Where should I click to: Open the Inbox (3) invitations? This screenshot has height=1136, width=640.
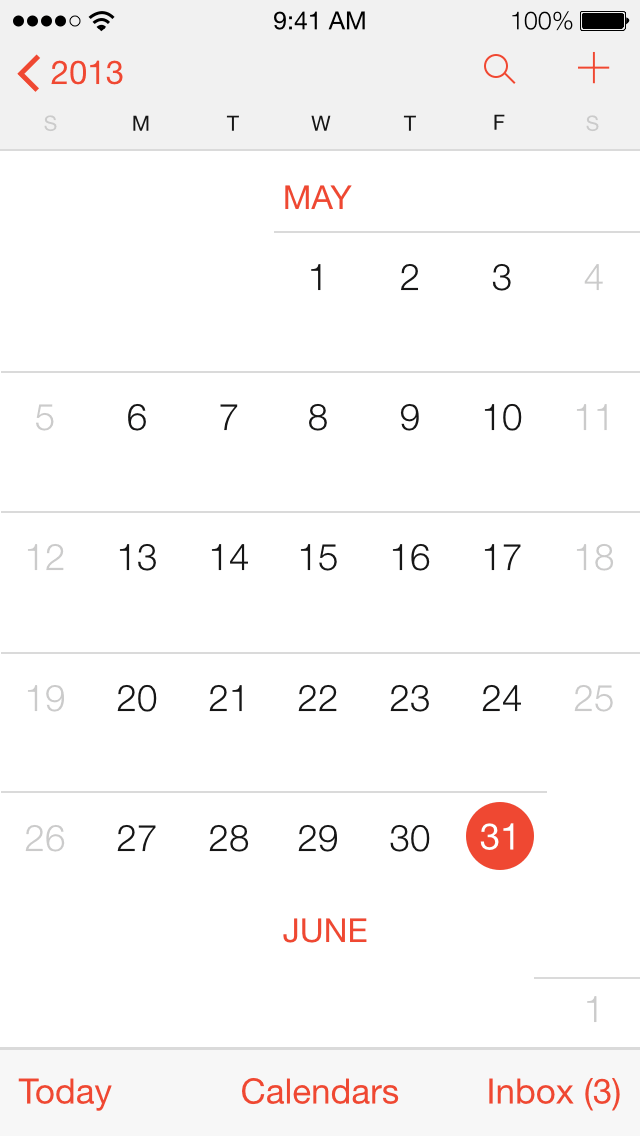pyautogui.click(x=554, y=1092)
